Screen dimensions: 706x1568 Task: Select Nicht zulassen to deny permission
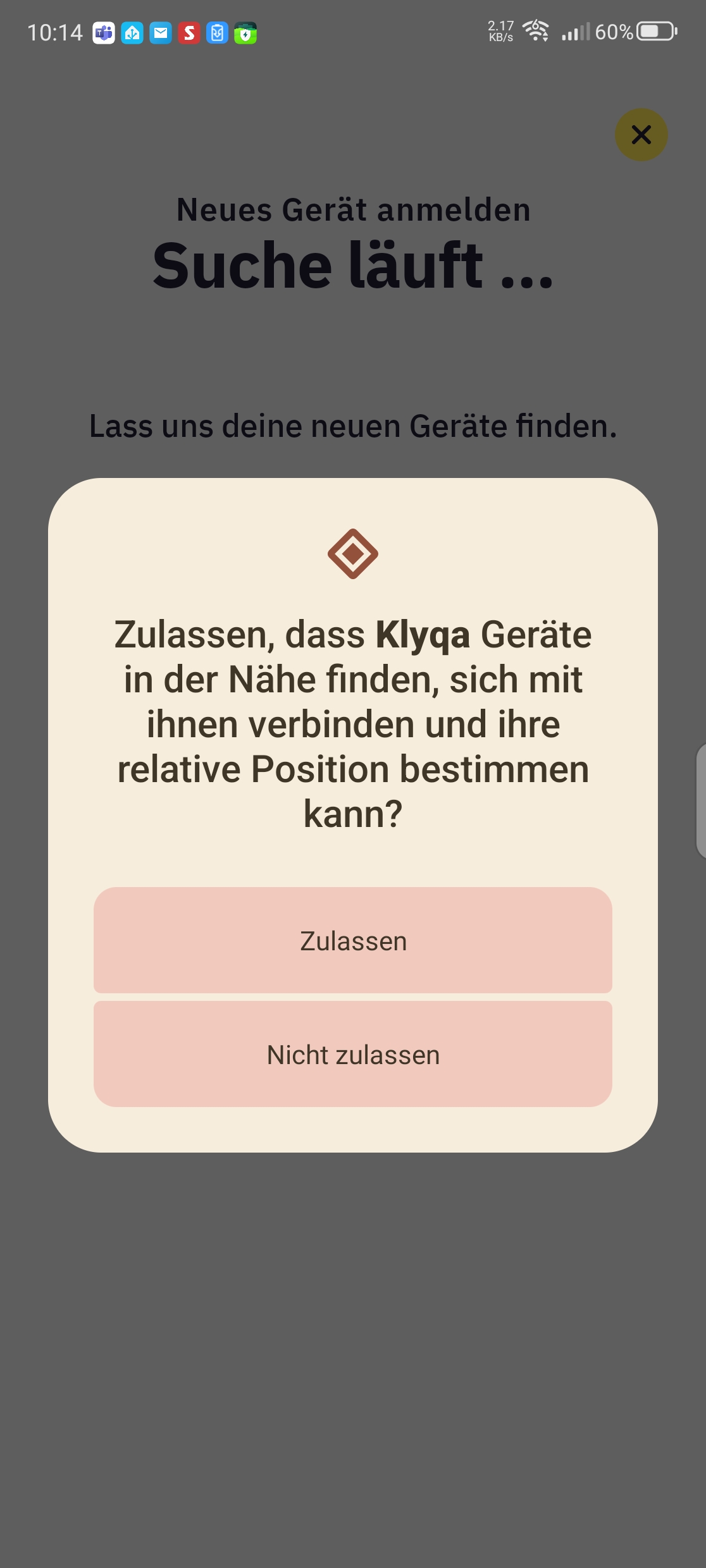click(x=353, y=1054)
